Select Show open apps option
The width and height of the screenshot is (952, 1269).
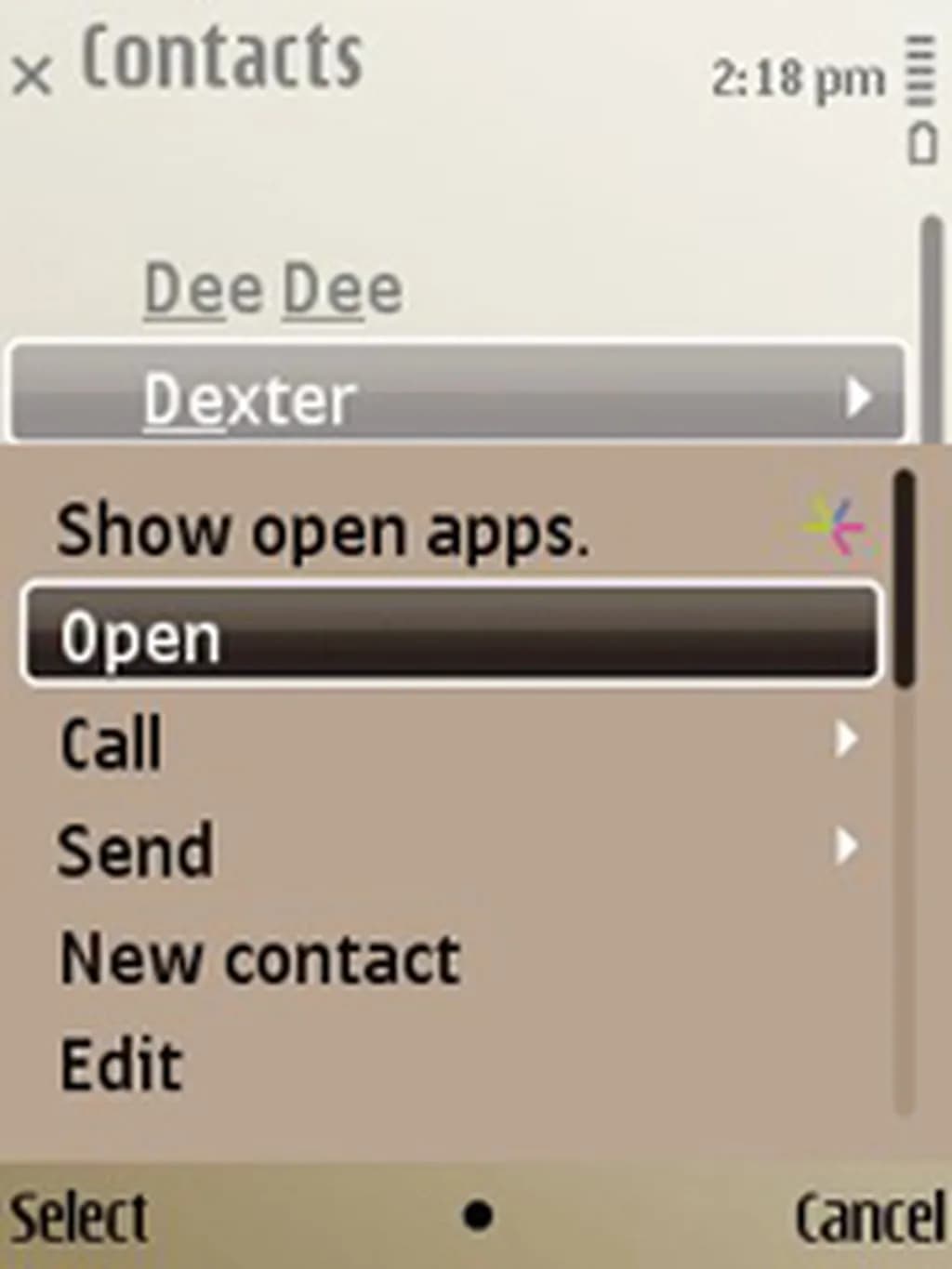pyautogui.click(x=323, y=532)
